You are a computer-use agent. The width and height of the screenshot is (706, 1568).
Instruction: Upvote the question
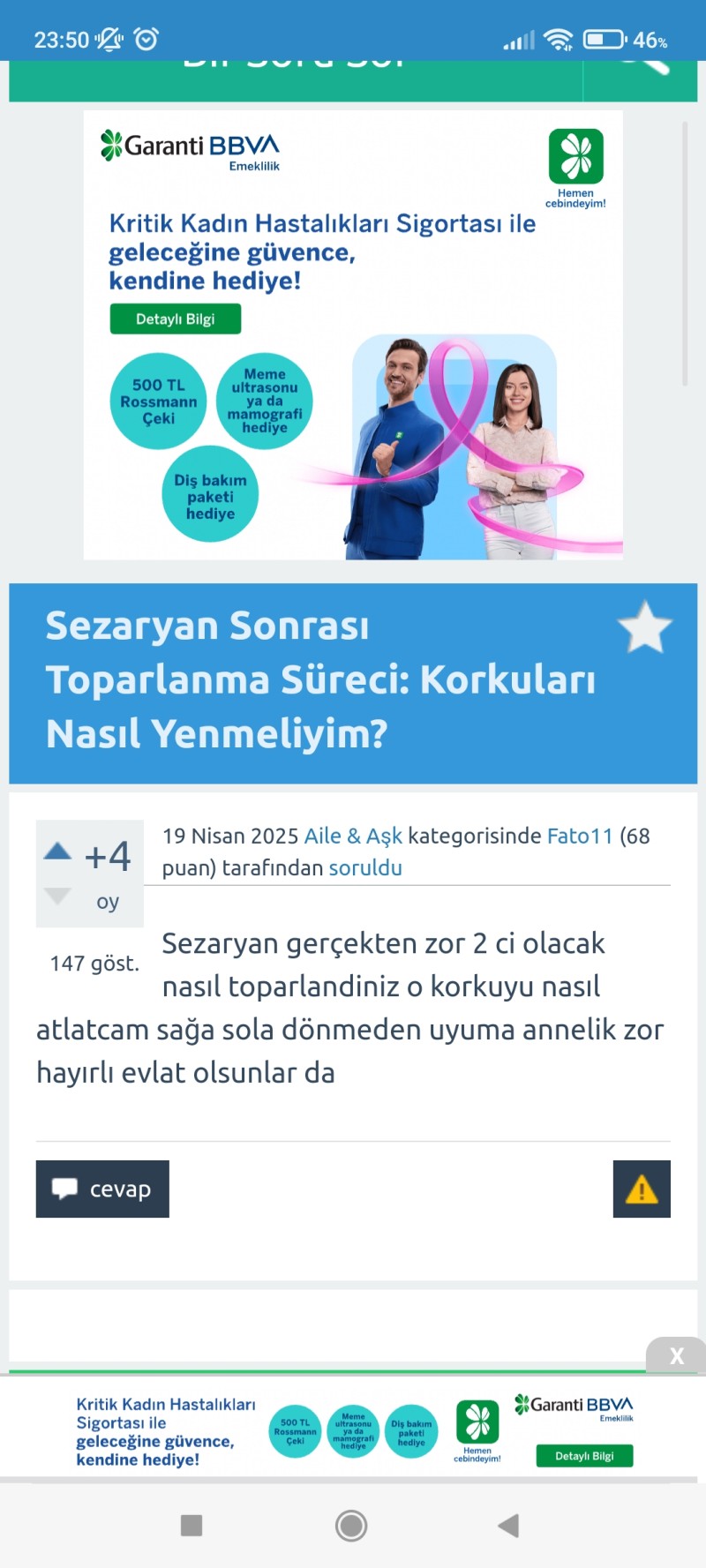click(x=57, y=852)
